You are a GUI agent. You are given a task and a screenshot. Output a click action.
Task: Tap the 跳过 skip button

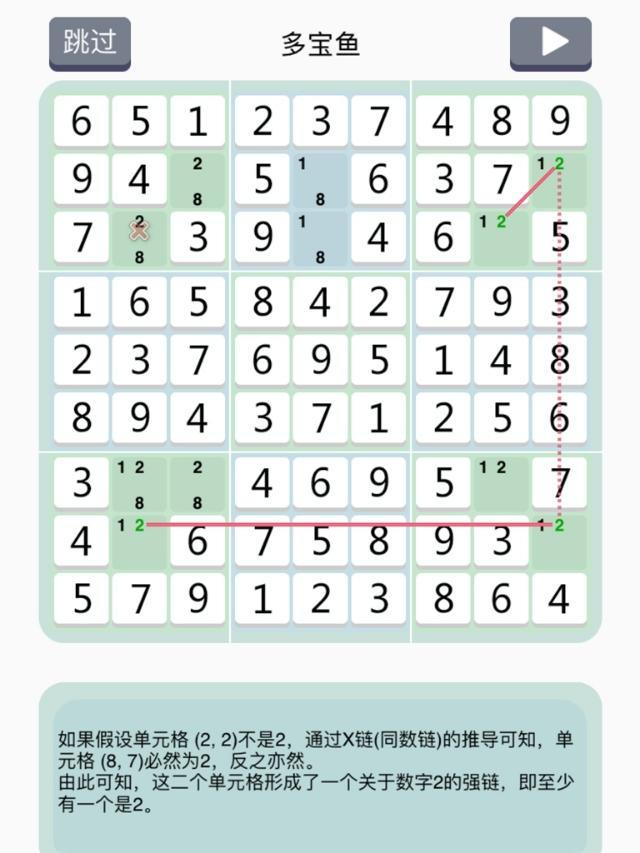pyautogui.click(x=90, y=42)
